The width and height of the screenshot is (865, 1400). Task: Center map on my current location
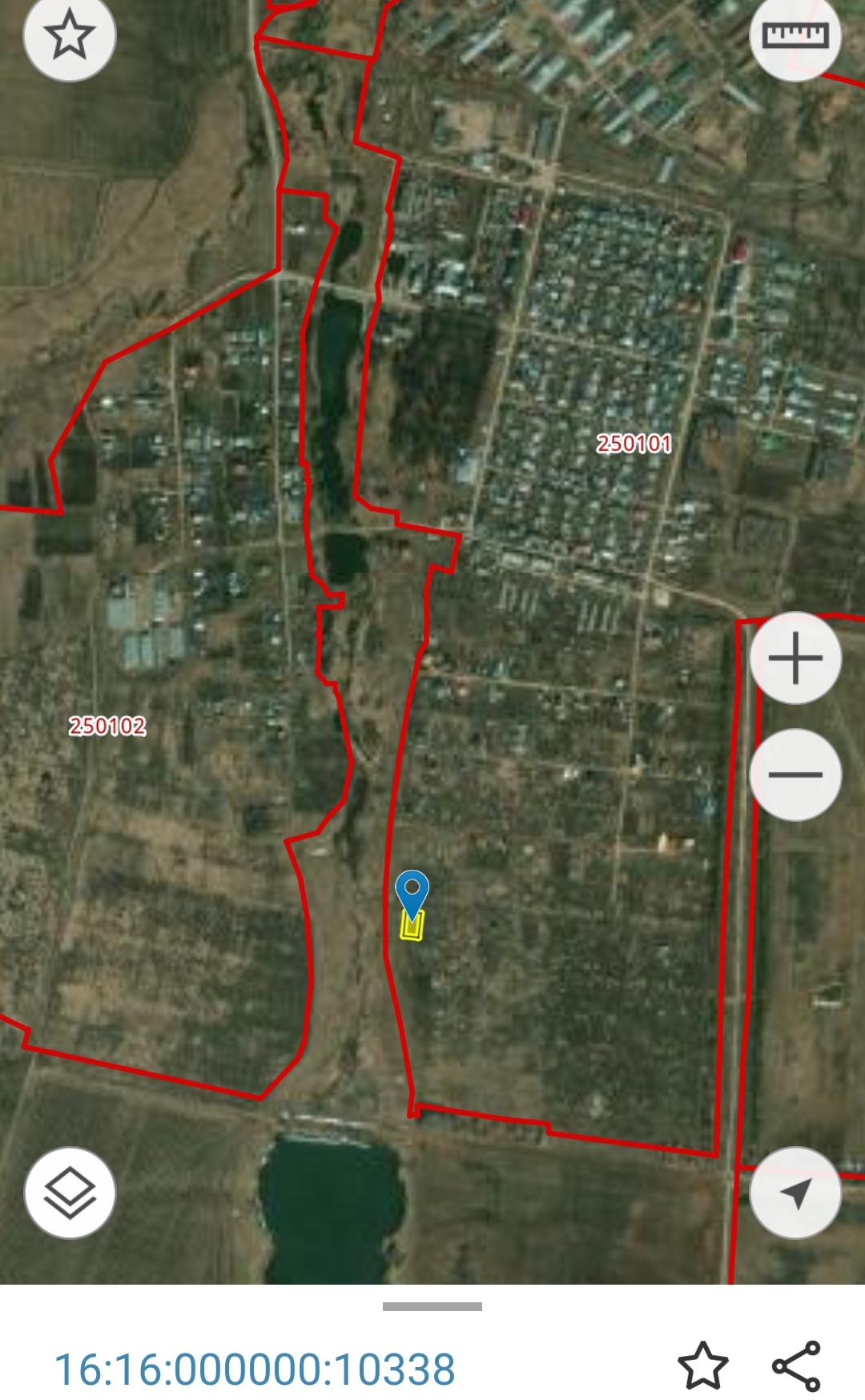(795, 1193)
